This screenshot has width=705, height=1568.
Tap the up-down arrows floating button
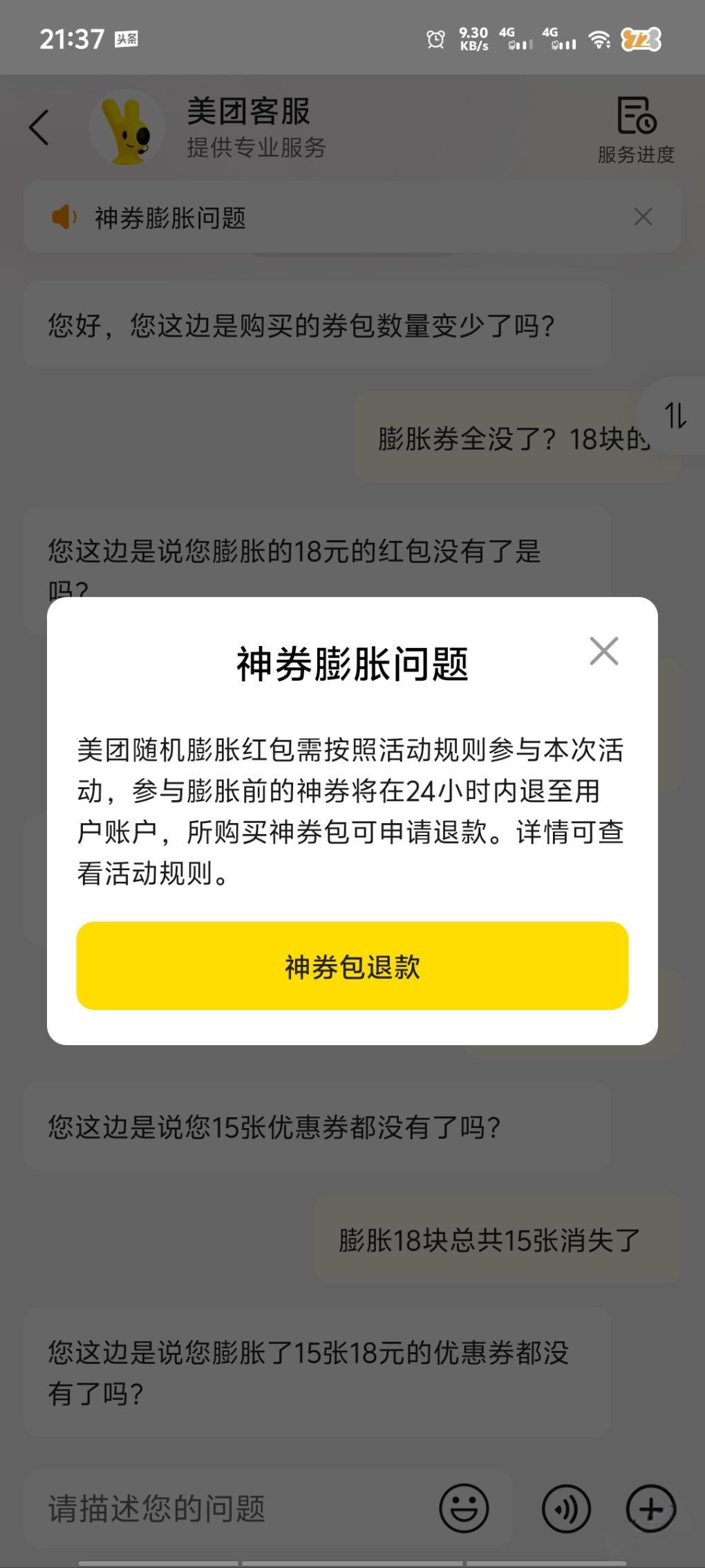coord(675,415)
